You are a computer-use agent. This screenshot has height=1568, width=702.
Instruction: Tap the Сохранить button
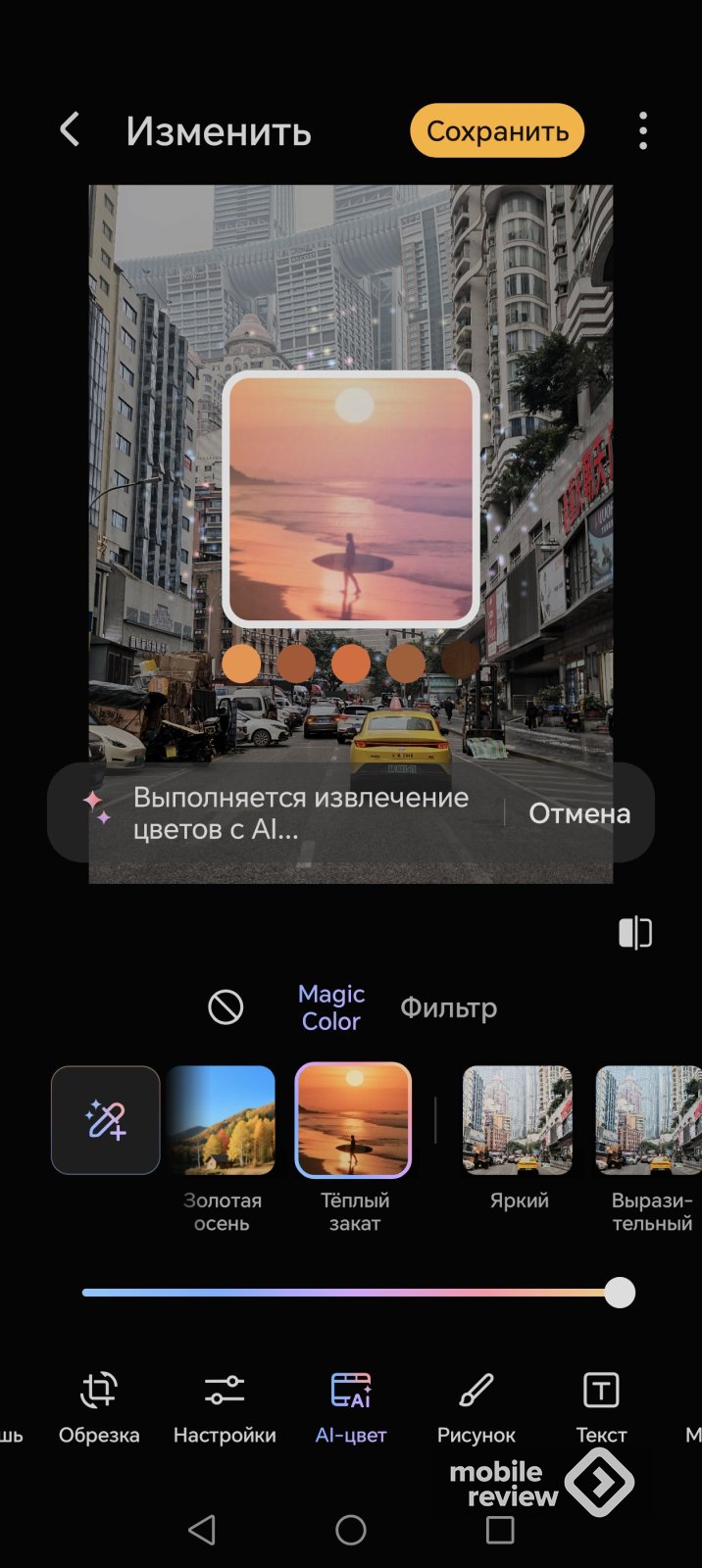(497, 131)
